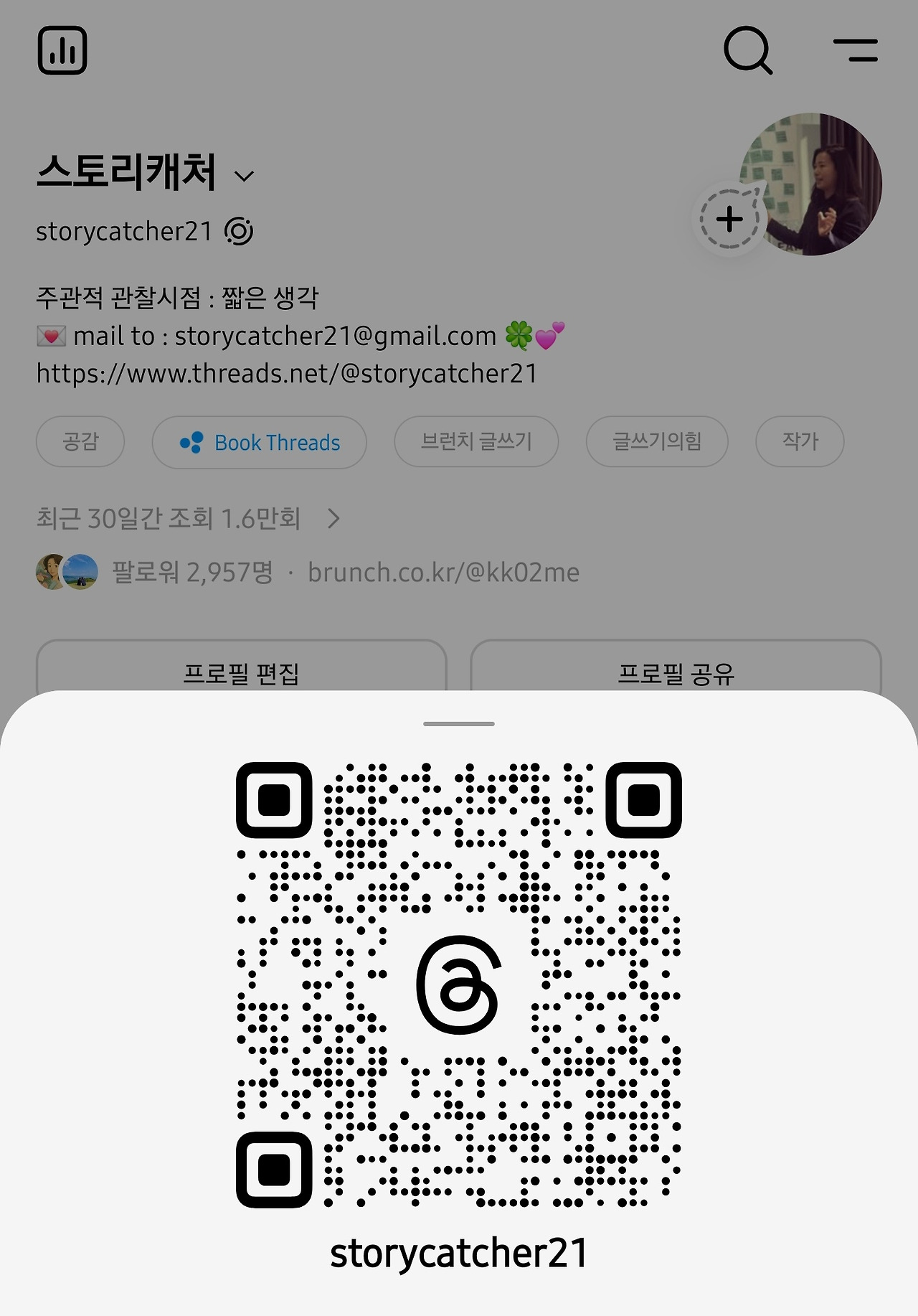Open the 팔로워 2,957명 list
The image size is (918, 1316).
point(191,573)
